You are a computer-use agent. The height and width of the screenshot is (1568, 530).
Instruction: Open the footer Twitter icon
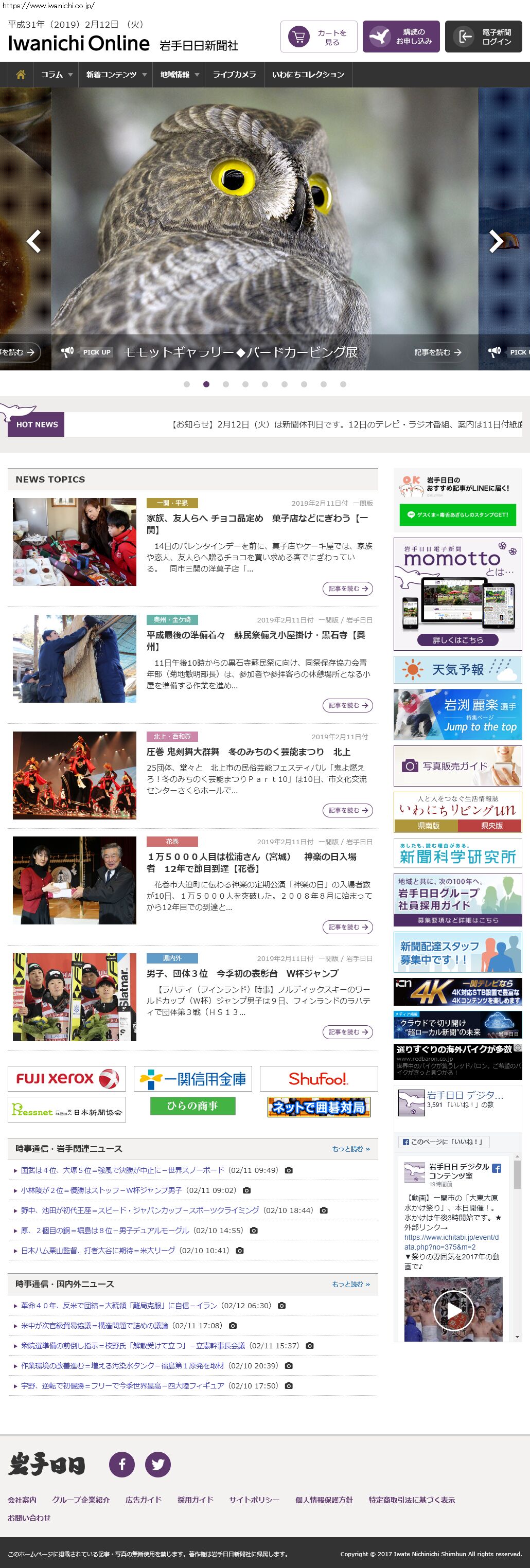[158, 1465]
